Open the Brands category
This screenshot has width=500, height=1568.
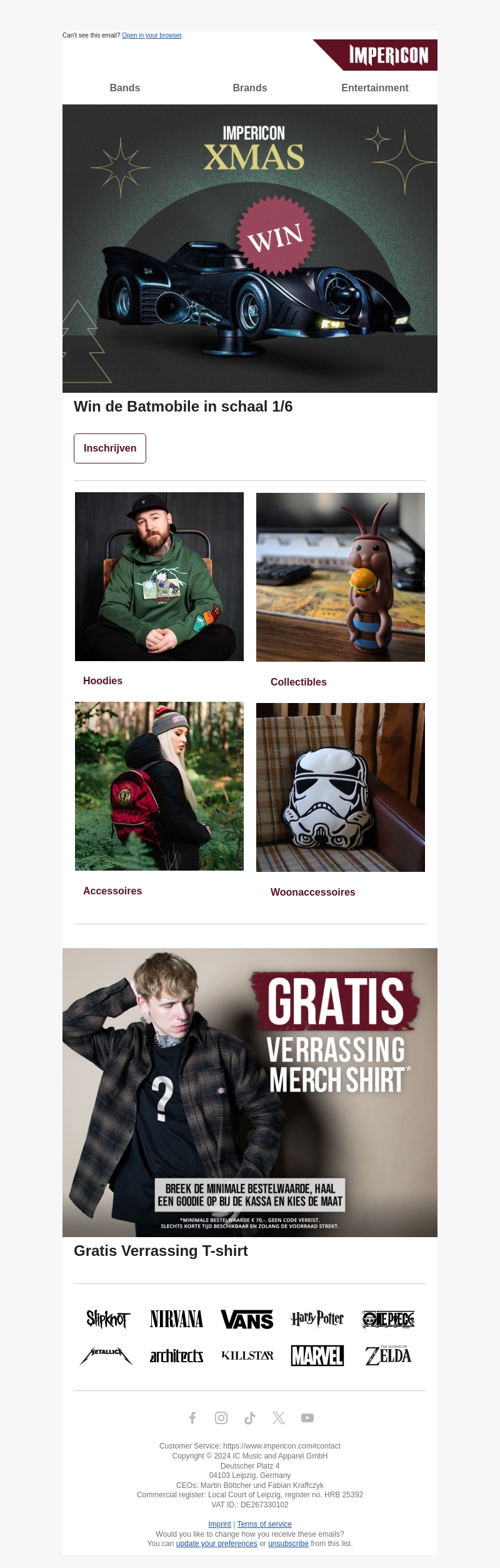pos(250,88)
